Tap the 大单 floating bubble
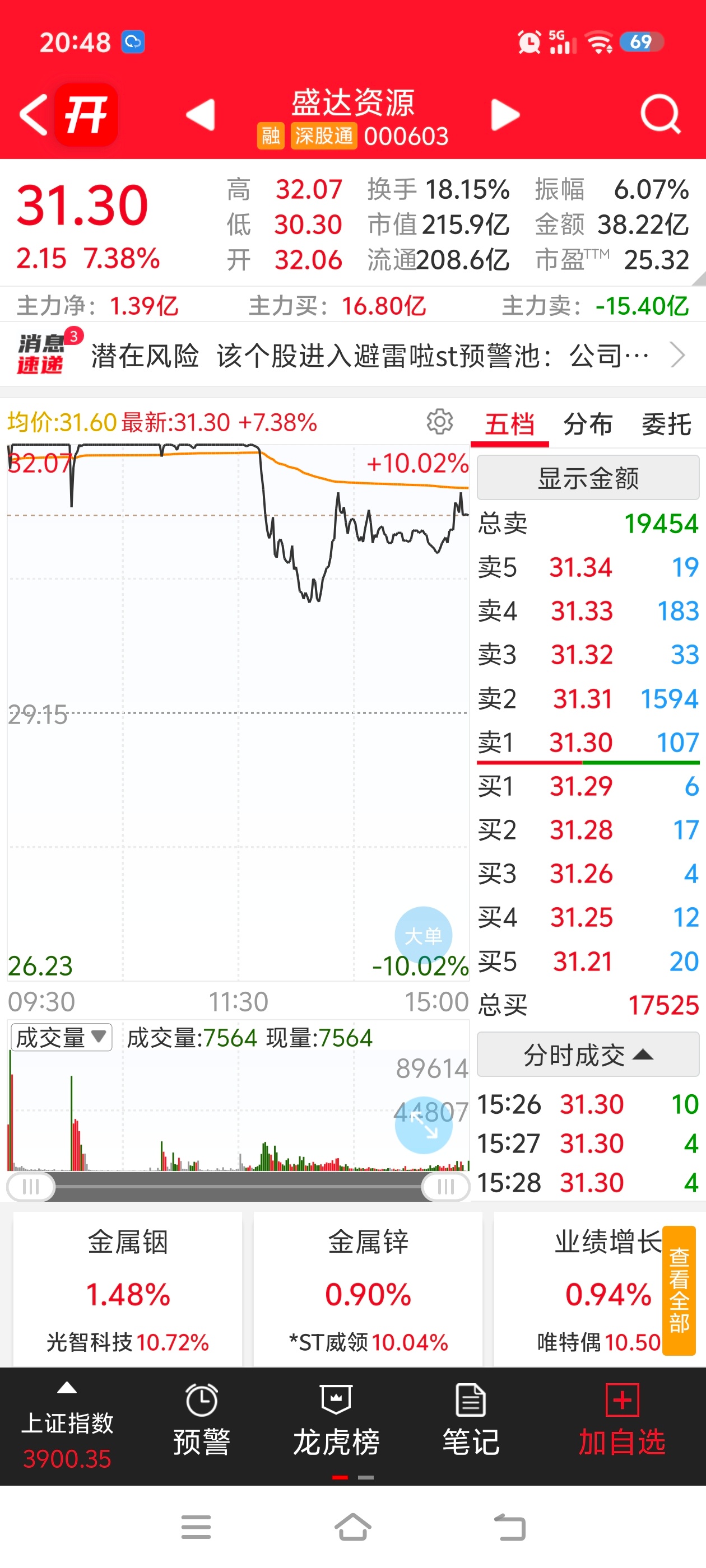 coord(424,935)
